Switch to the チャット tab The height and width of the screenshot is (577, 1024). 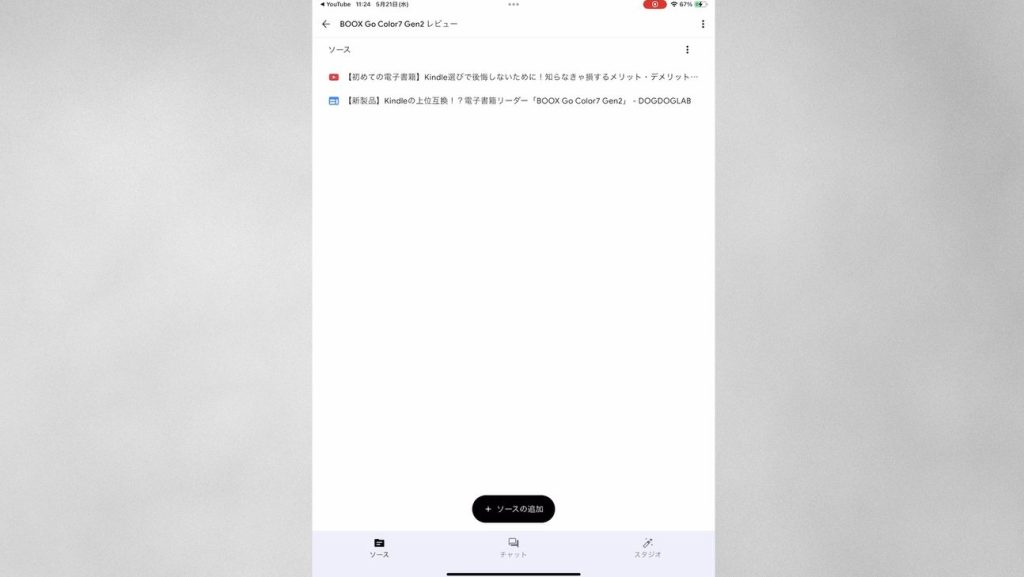point(513,547)
